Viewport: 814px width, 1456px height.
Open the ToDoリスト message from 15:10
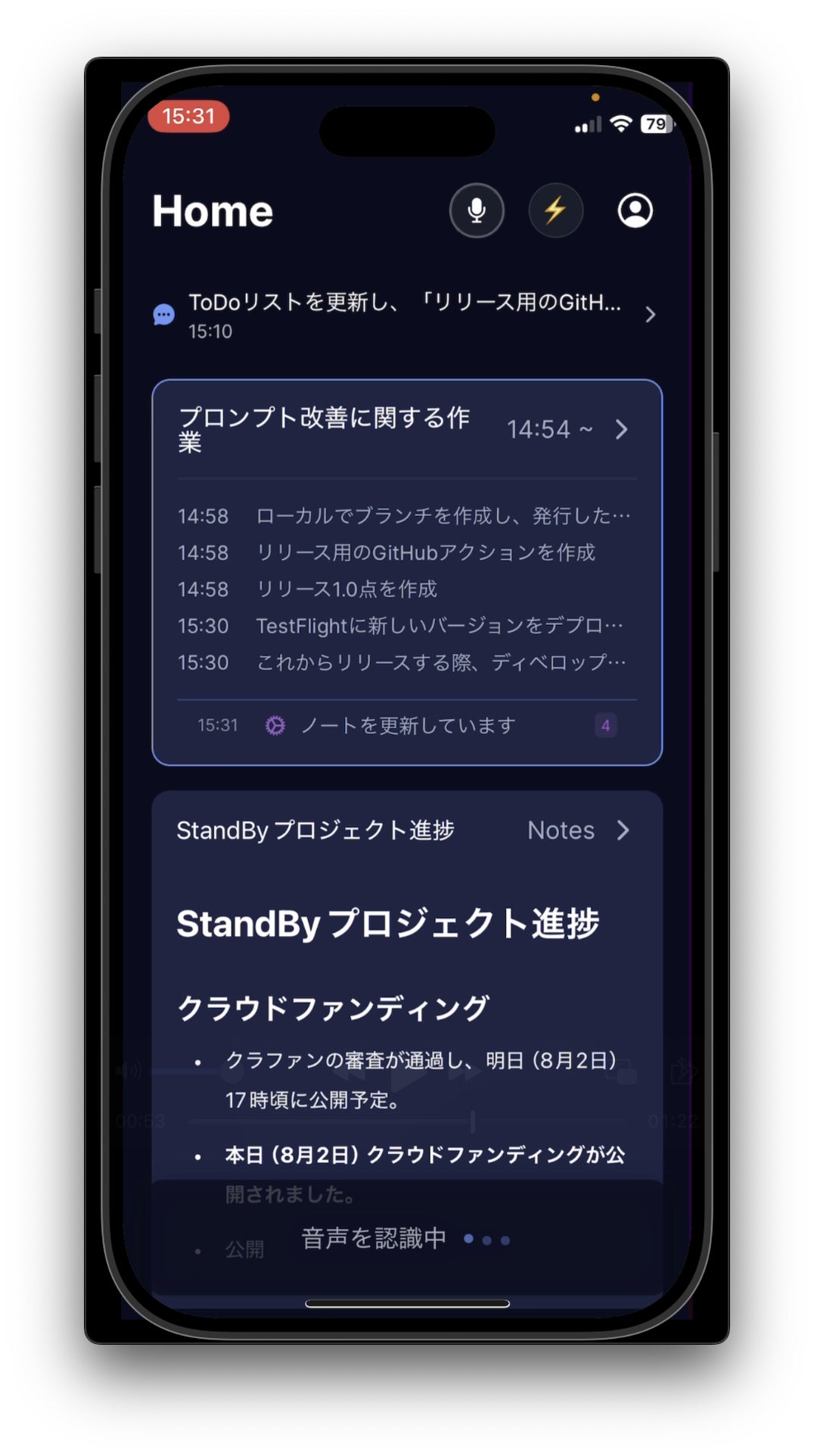pos(405,315)
